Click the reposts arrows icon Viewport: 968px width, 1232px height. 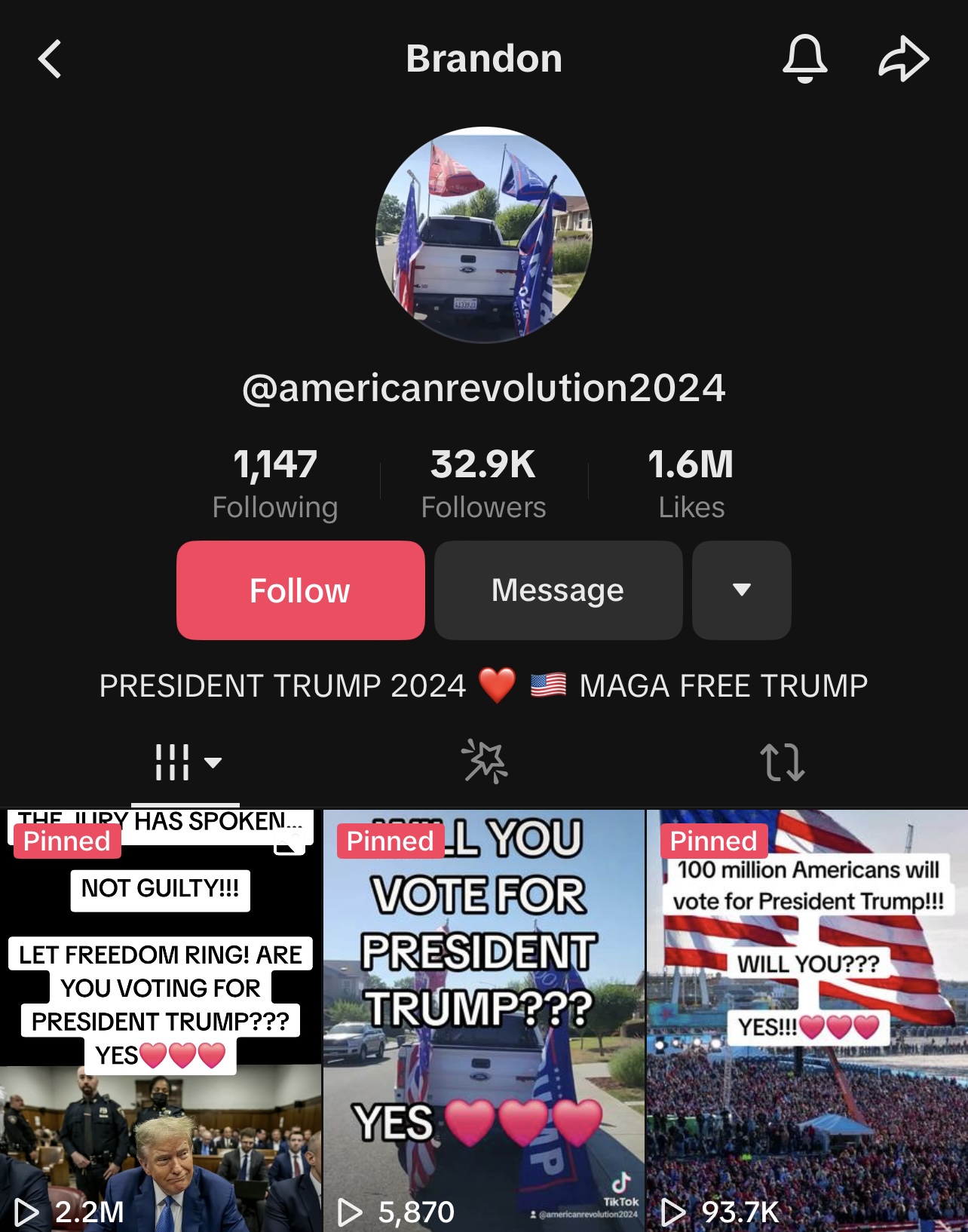click(783, 763)
